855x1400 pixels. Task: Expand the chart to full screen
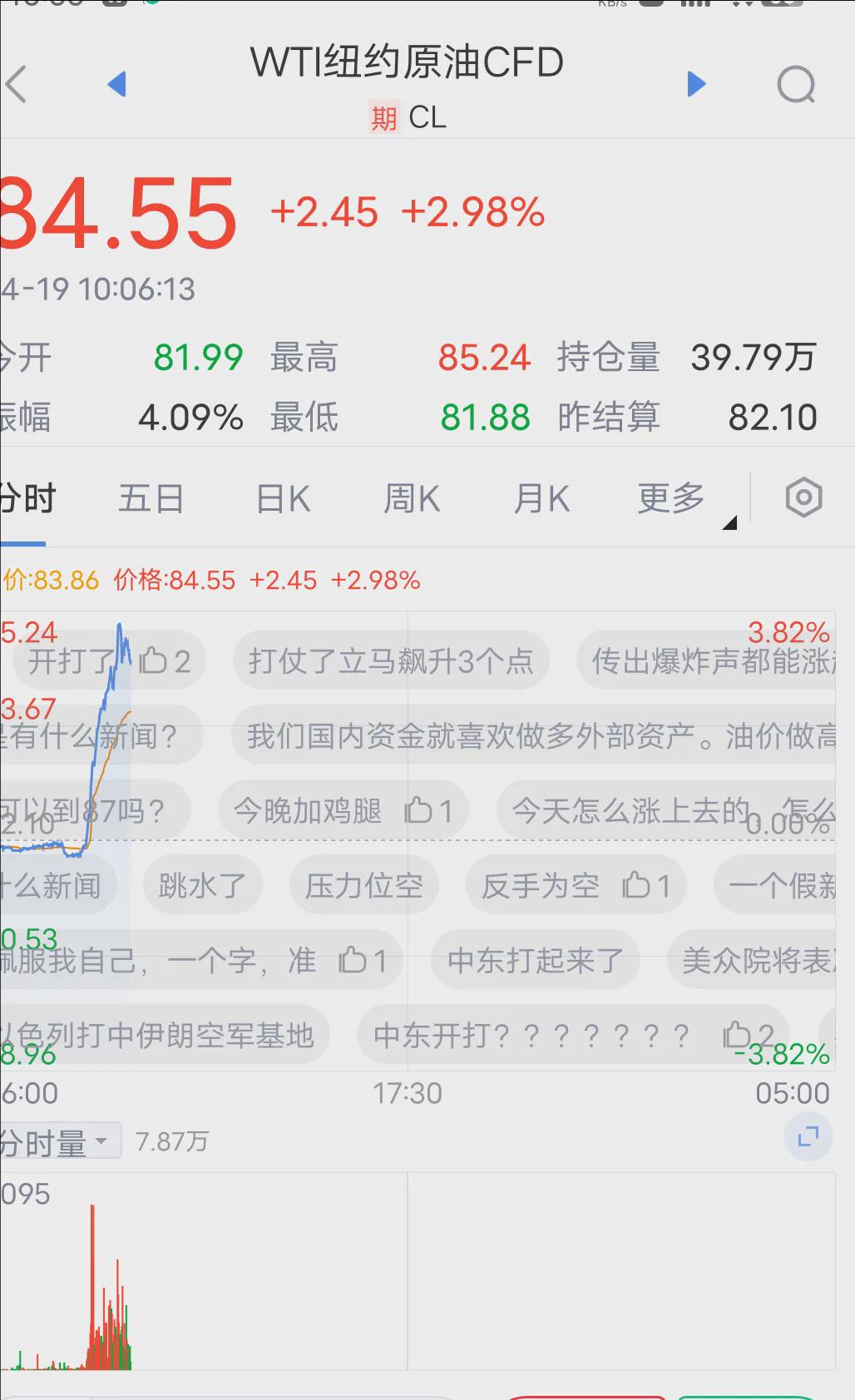pos(808,1136)
